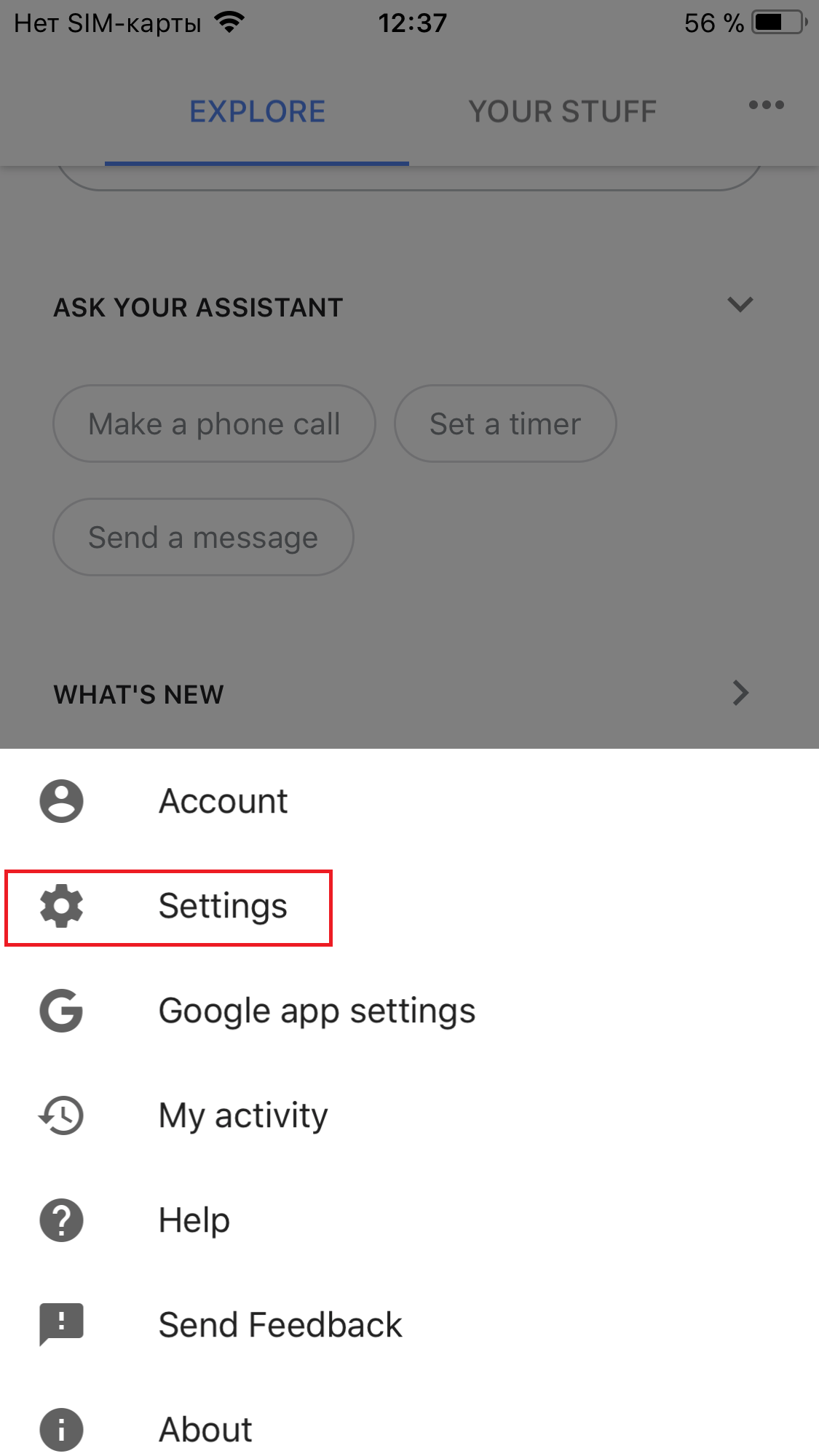
Task: Open Account from the menu
Action: [223, 801]
